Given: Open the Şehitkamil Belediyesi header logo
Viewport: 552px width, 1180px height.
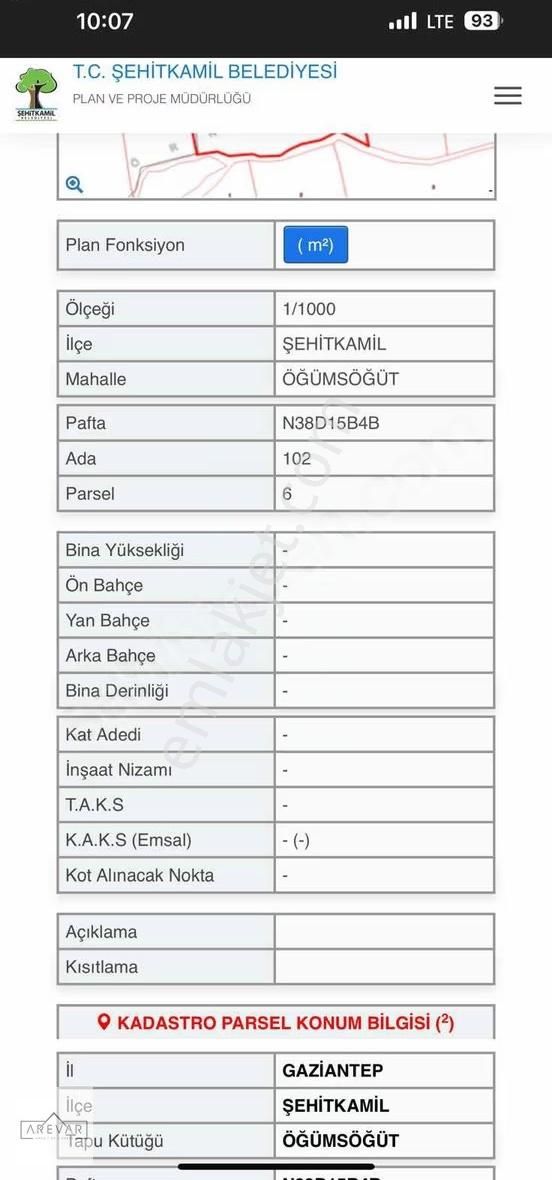Looking at the screenshot, I should [x=36, y=94].
